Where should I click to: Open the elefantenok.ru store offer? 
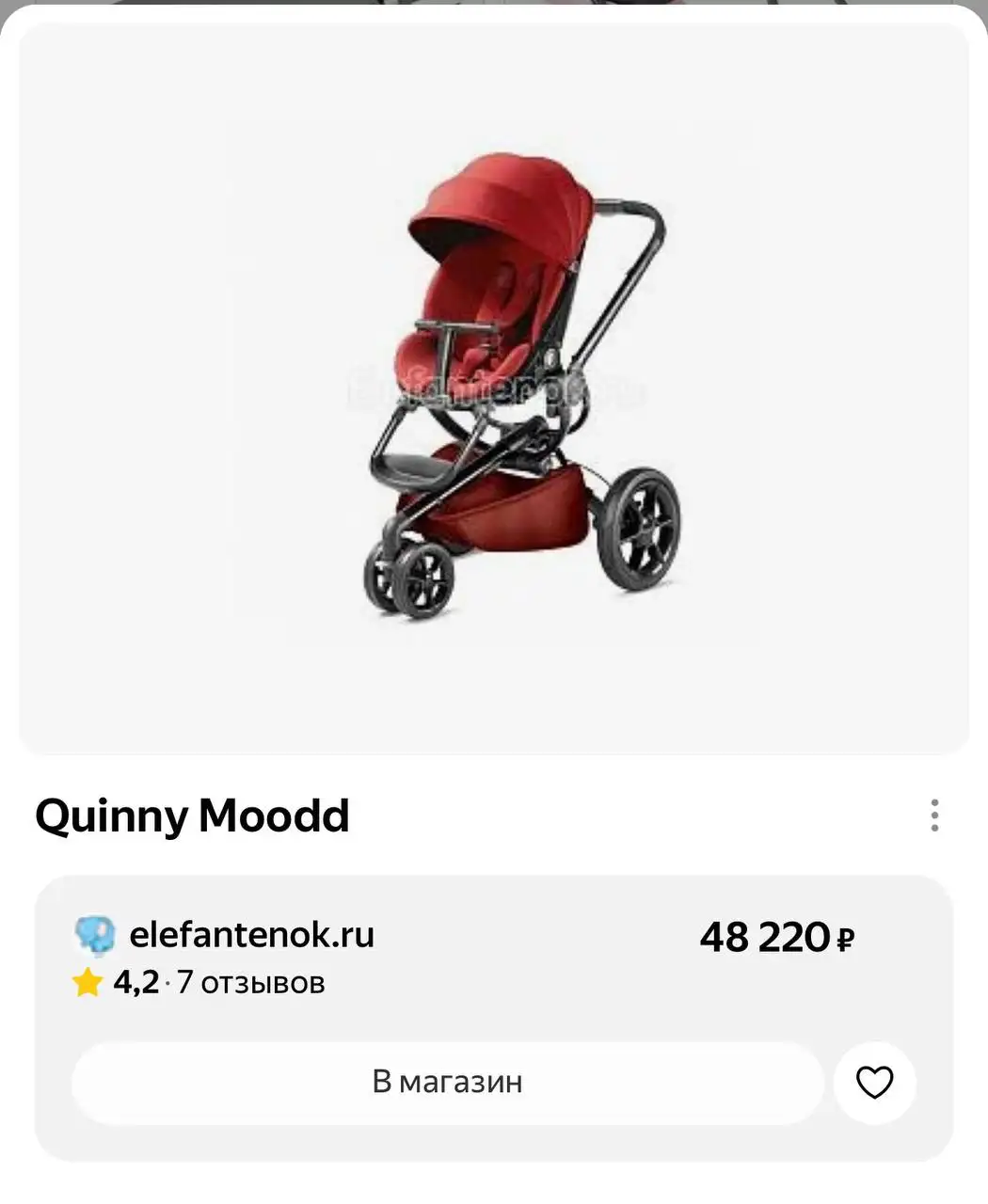pos(251,935)
